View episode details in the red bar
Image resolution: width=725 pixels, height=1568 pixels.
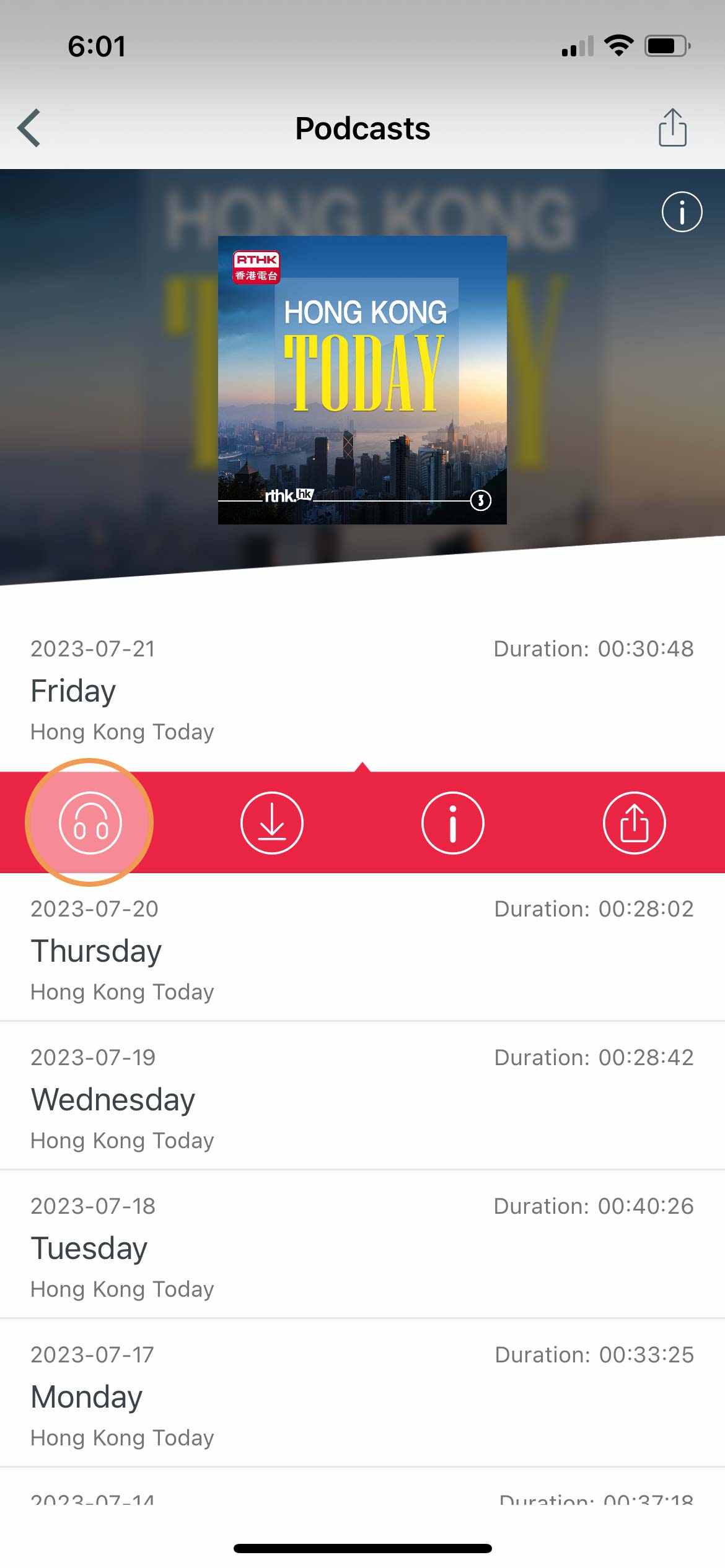tap(452, 822)
